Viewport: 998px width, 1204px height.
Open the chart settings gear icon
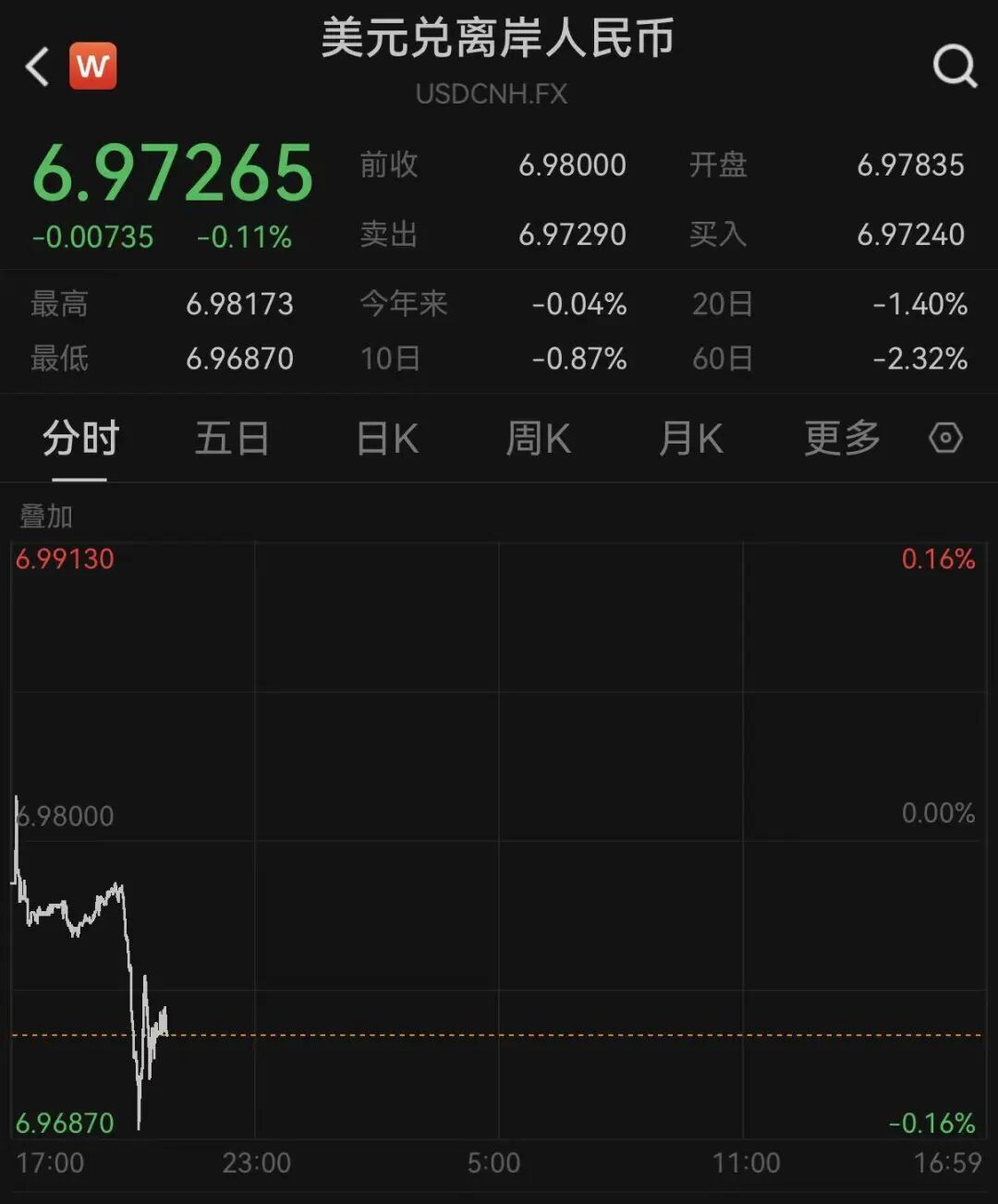pyautogui.click(x=945, y=438)
